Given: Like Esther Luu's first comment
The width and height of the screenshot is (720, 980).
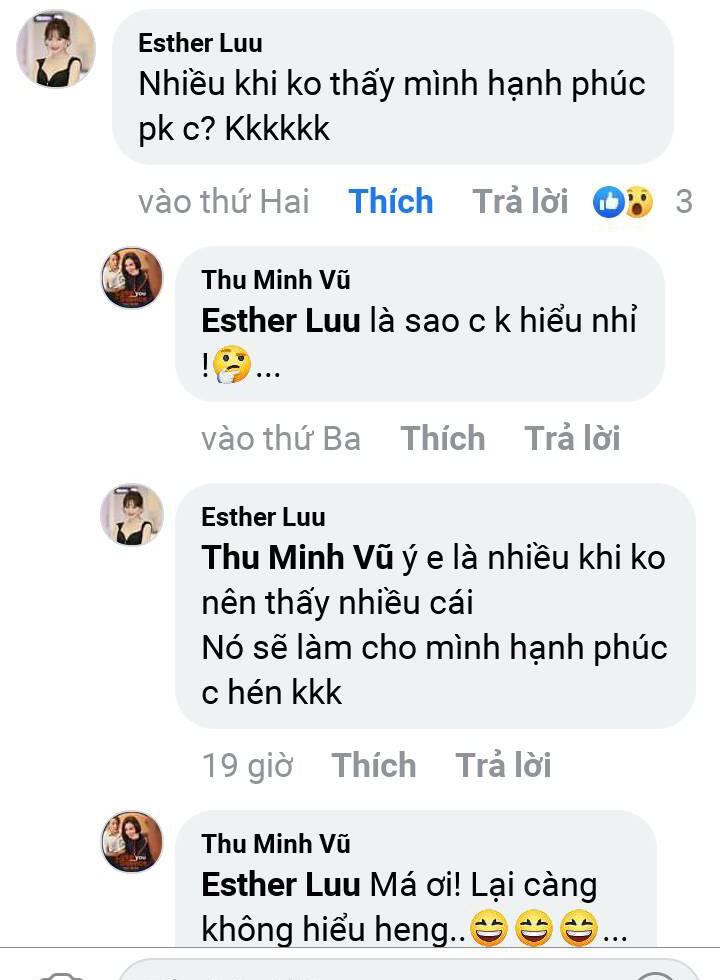Looking at the screenshot, I should click(x=390, y=202).
